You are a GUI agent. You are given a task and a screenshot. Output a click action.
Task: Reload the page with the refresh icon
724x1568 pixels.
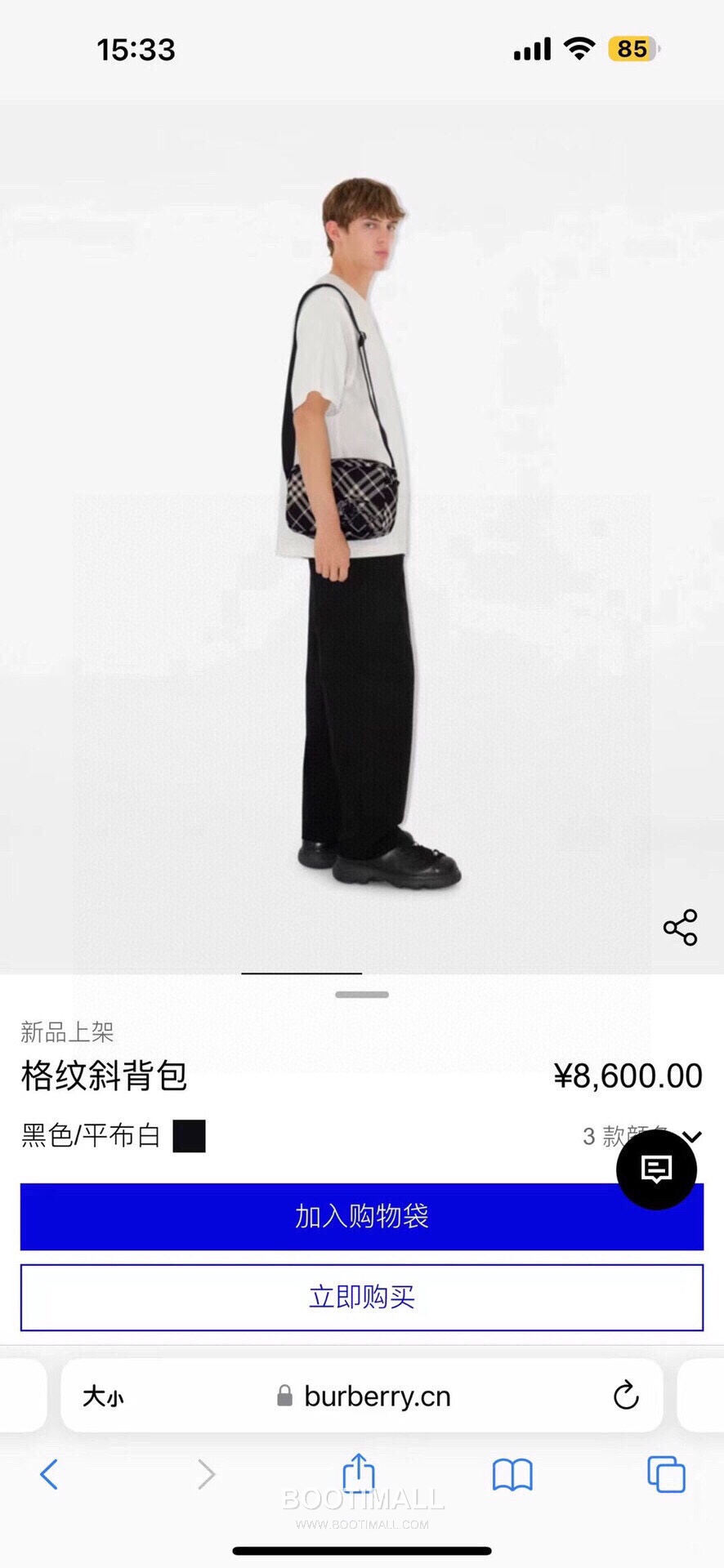click(626, 1396)
